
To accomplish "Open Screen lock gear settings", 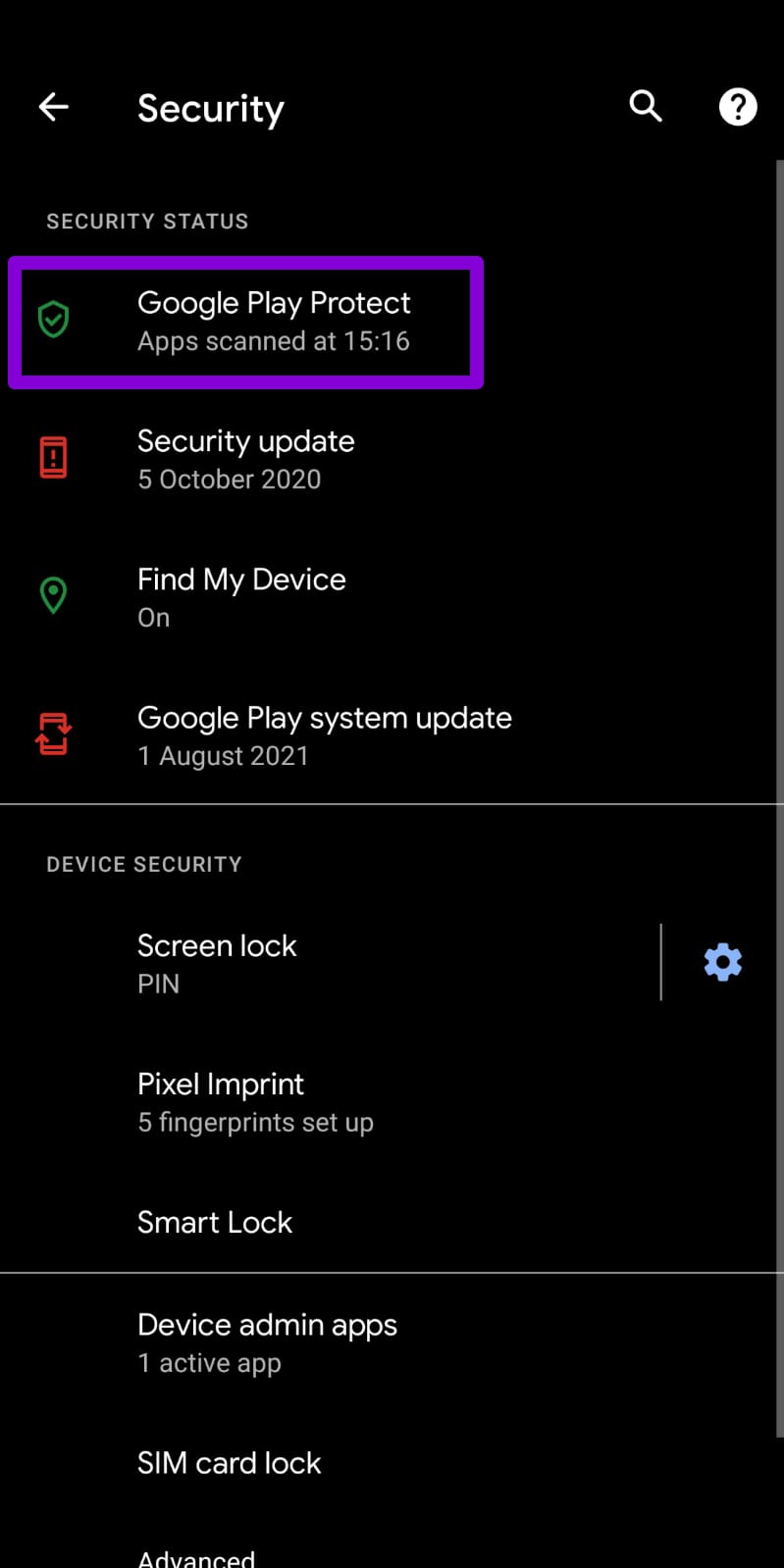I will (x=722, y=962).
